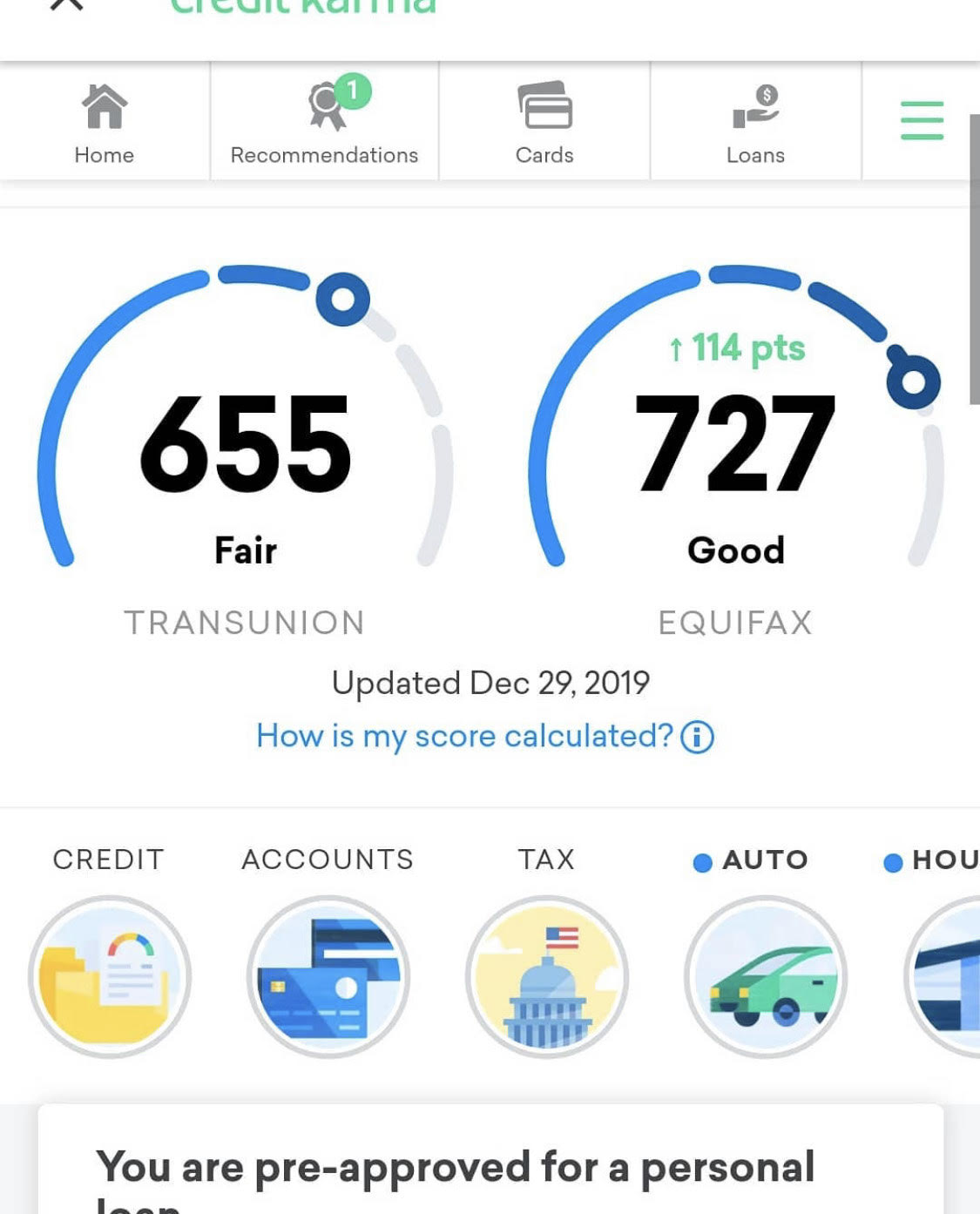The image size is (980, 1214).
Task: Select the Loans hand-with-coin icon
Action: (x=756, y=106)
